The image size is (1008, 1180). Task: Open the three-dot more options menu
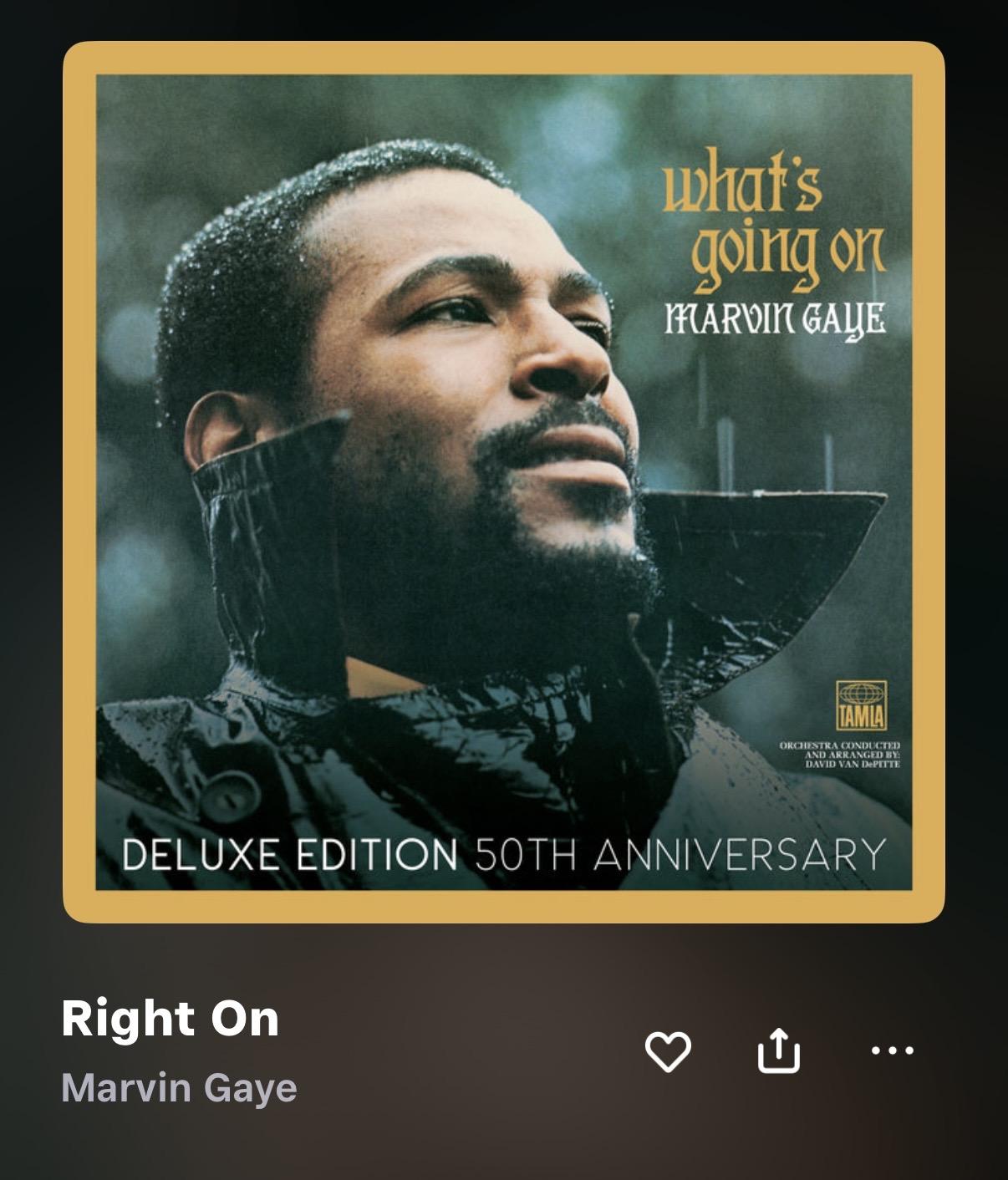[892, 1050]
